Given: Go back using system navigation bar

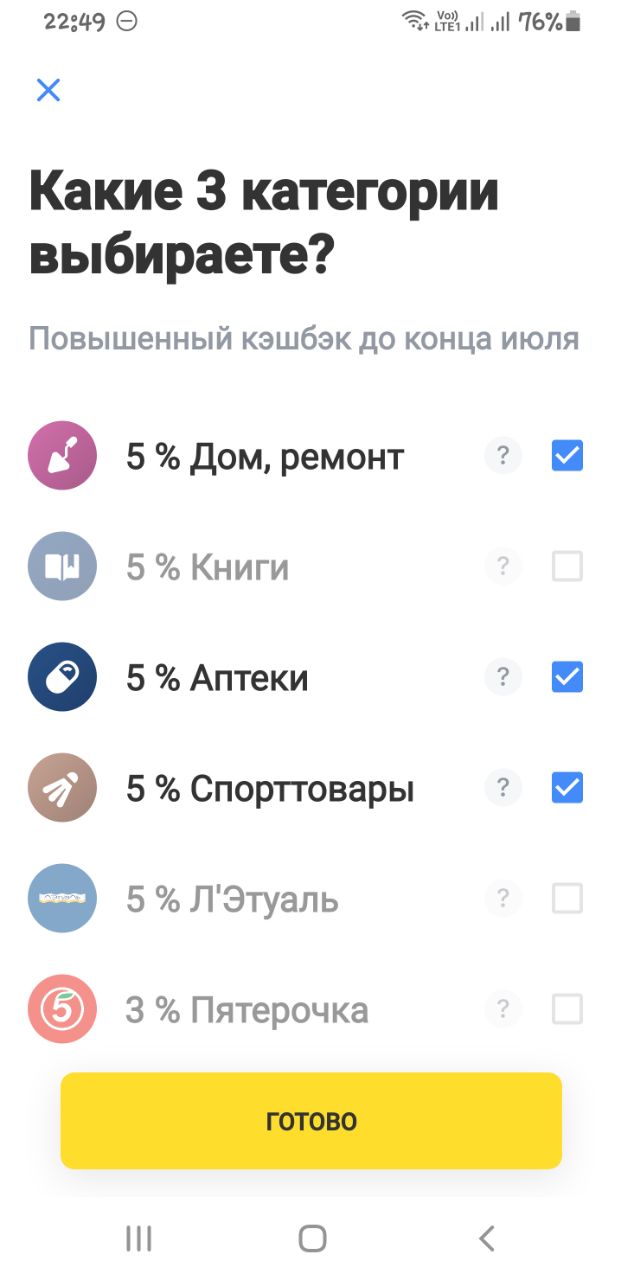Looking at the screenshot, I should [x=486, y=1238].
